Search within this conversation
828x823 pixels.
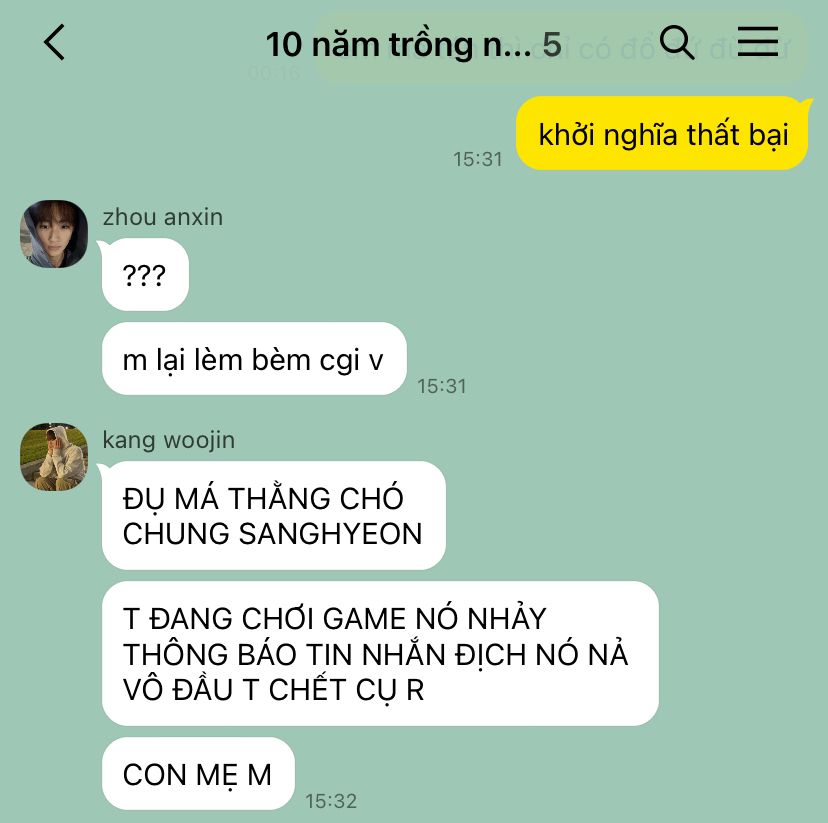(677, 42)
